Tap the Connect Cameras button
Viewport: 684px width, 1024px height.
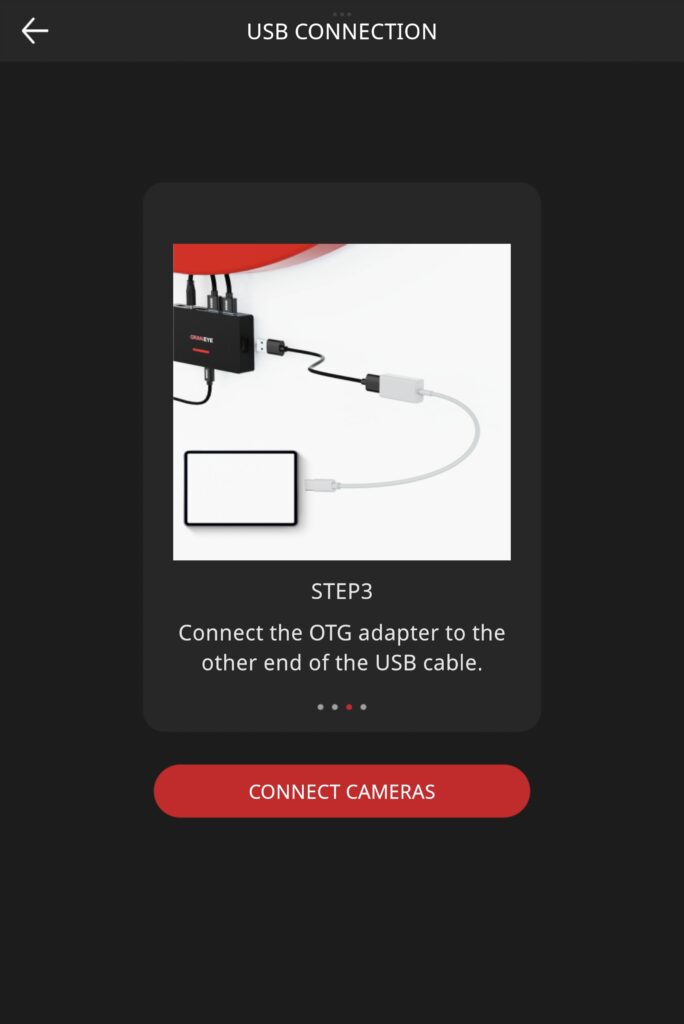(341, 791)
